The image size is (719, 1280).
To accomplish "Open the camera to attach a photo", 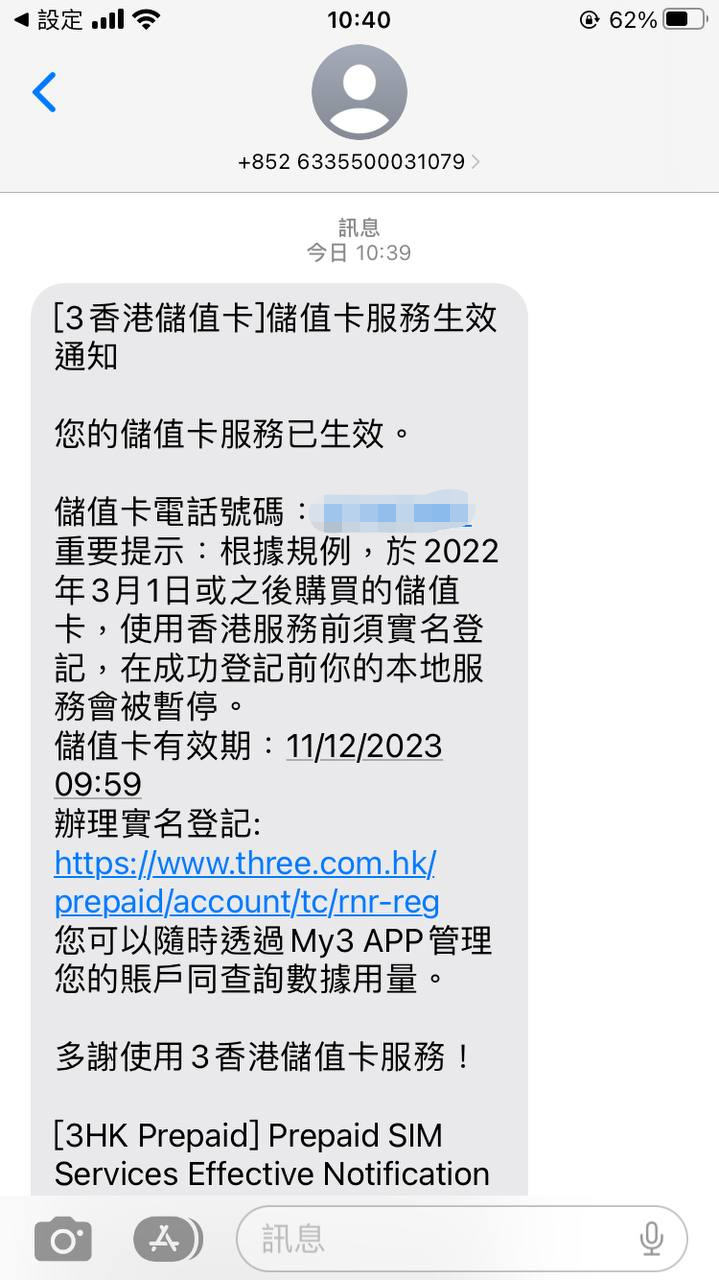I will click(63, 1240).
